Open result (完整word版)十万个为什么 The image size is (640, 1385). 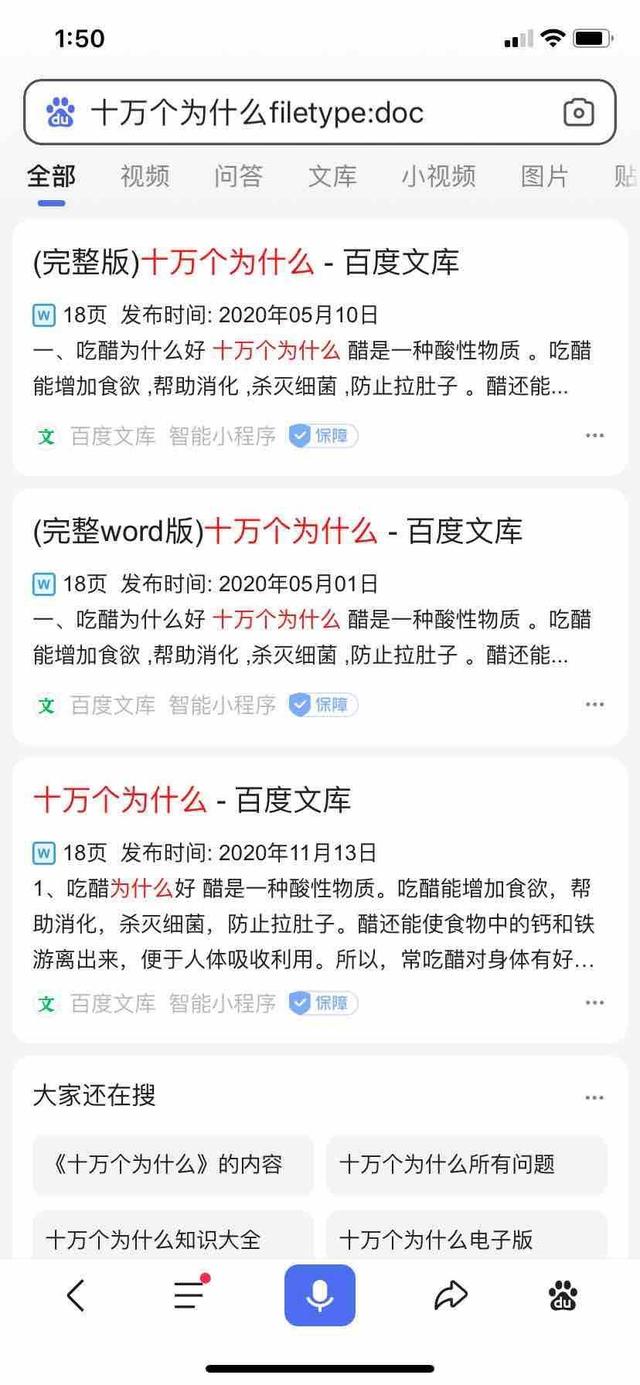pyautogui.click(x=278, y=530)
